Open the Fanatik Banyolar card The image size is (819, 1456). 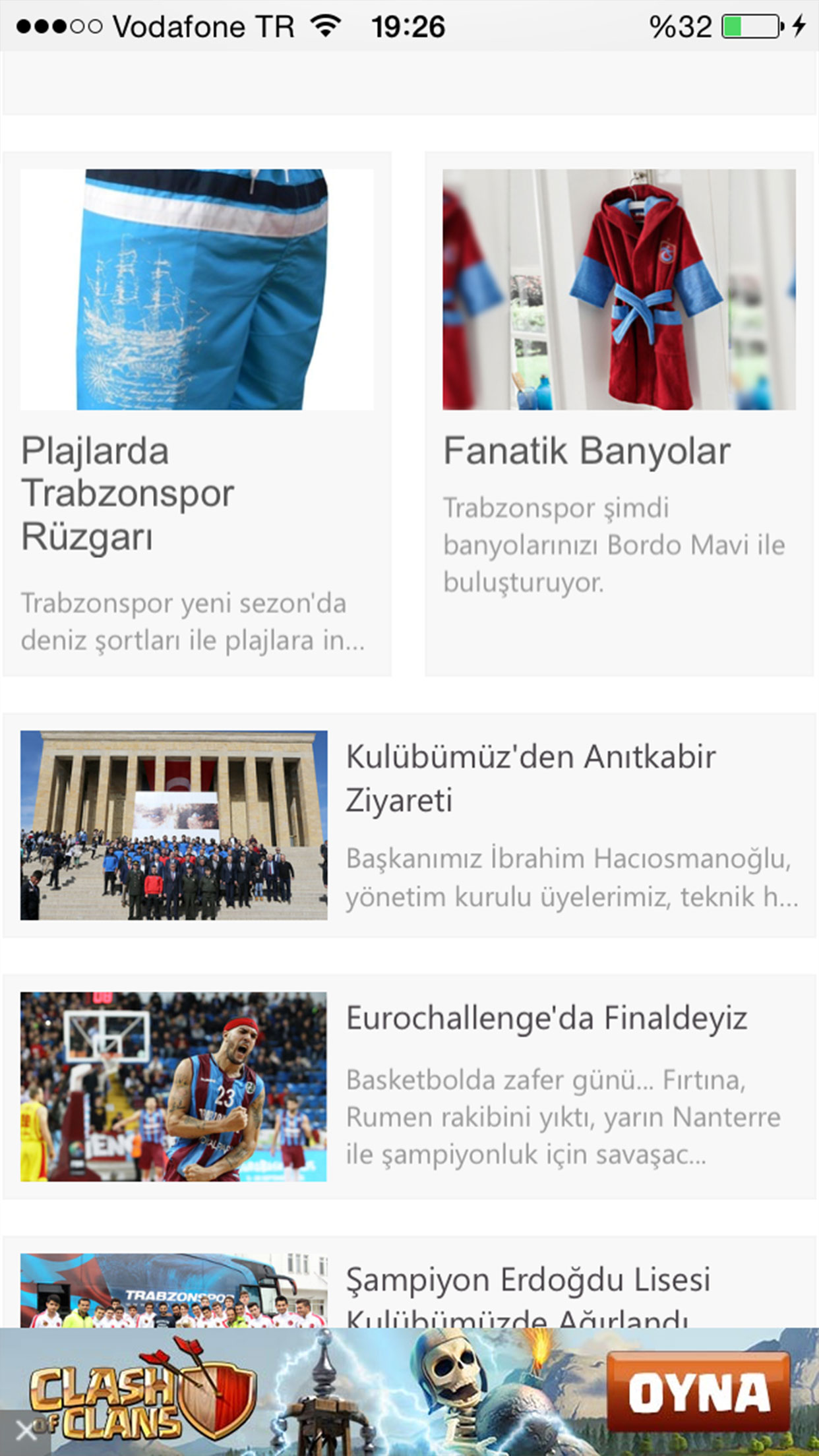click(619, 413)
